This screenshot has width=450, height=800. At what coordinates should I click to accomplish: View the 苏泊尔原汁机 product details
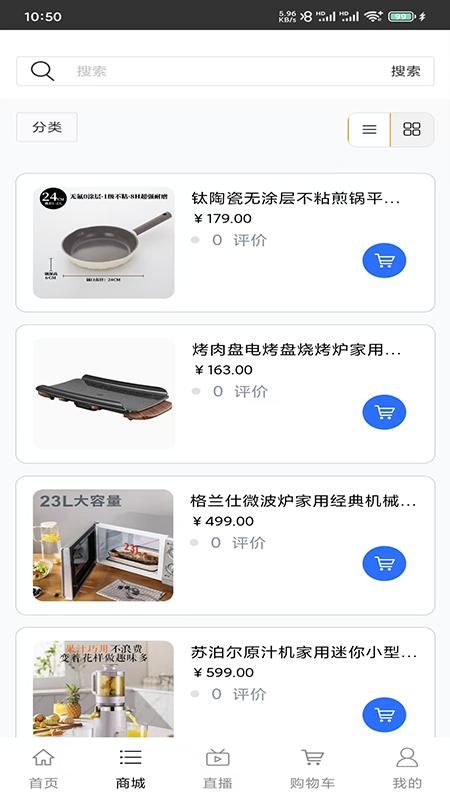click(225, 682)
